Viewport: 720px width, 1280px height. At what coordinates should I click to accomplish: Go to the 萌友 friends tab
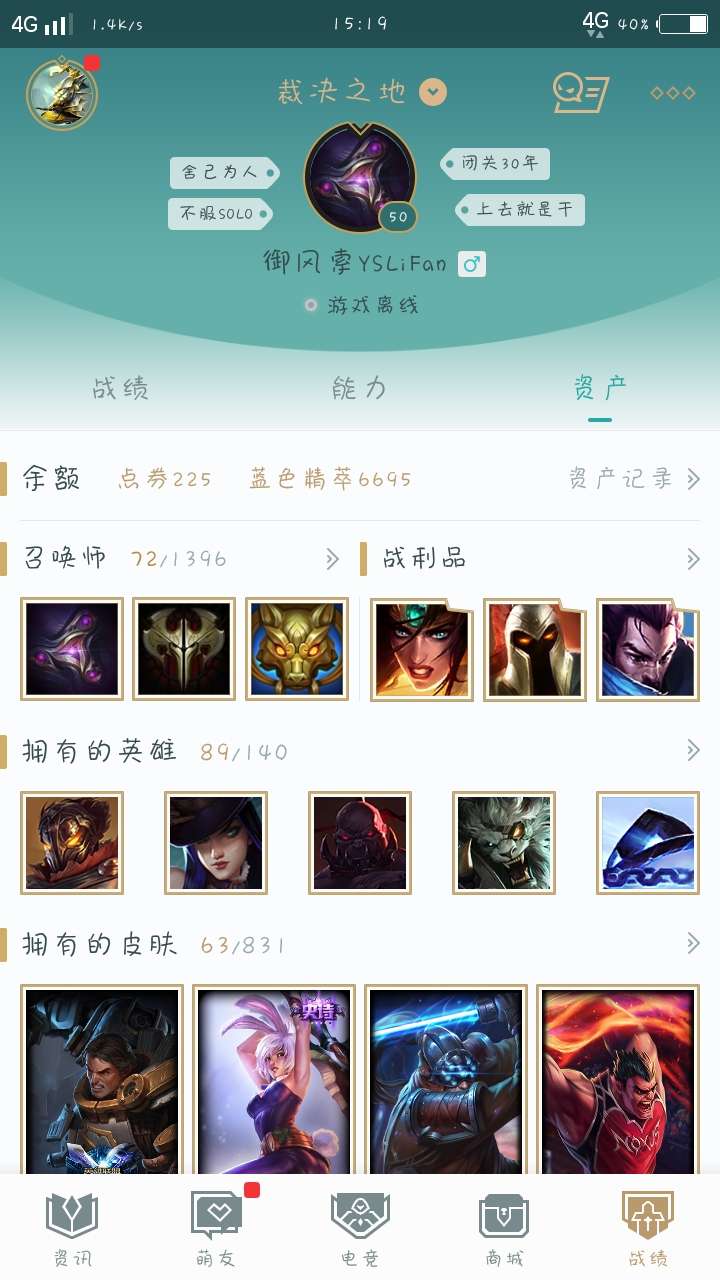[x=216, y=1228]
